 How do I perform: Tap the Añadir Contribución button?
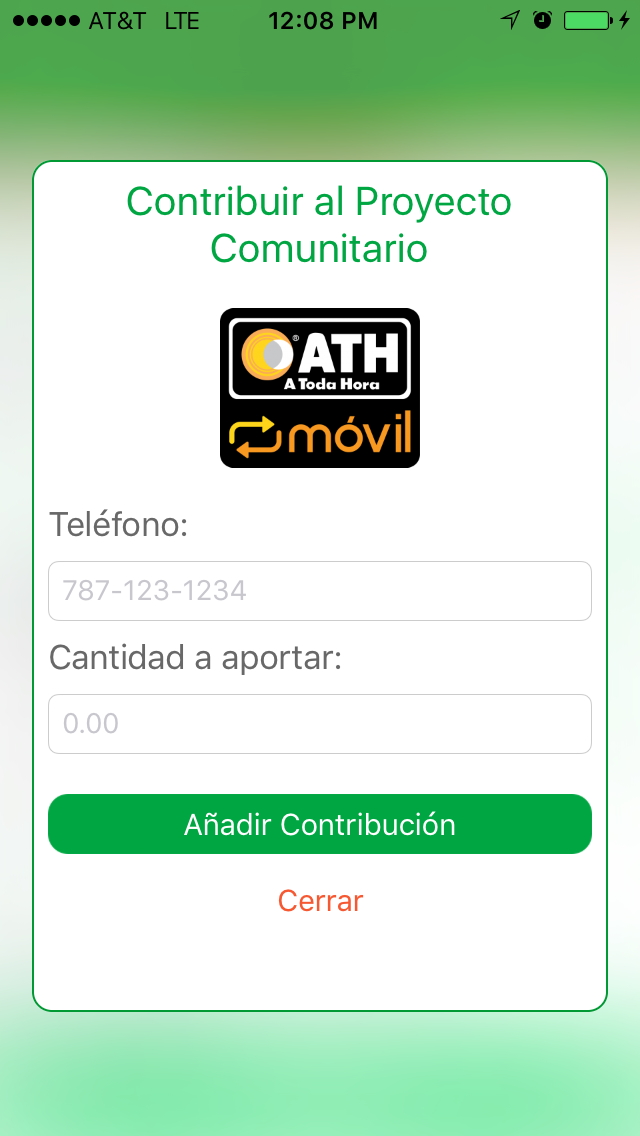[320, 824]
